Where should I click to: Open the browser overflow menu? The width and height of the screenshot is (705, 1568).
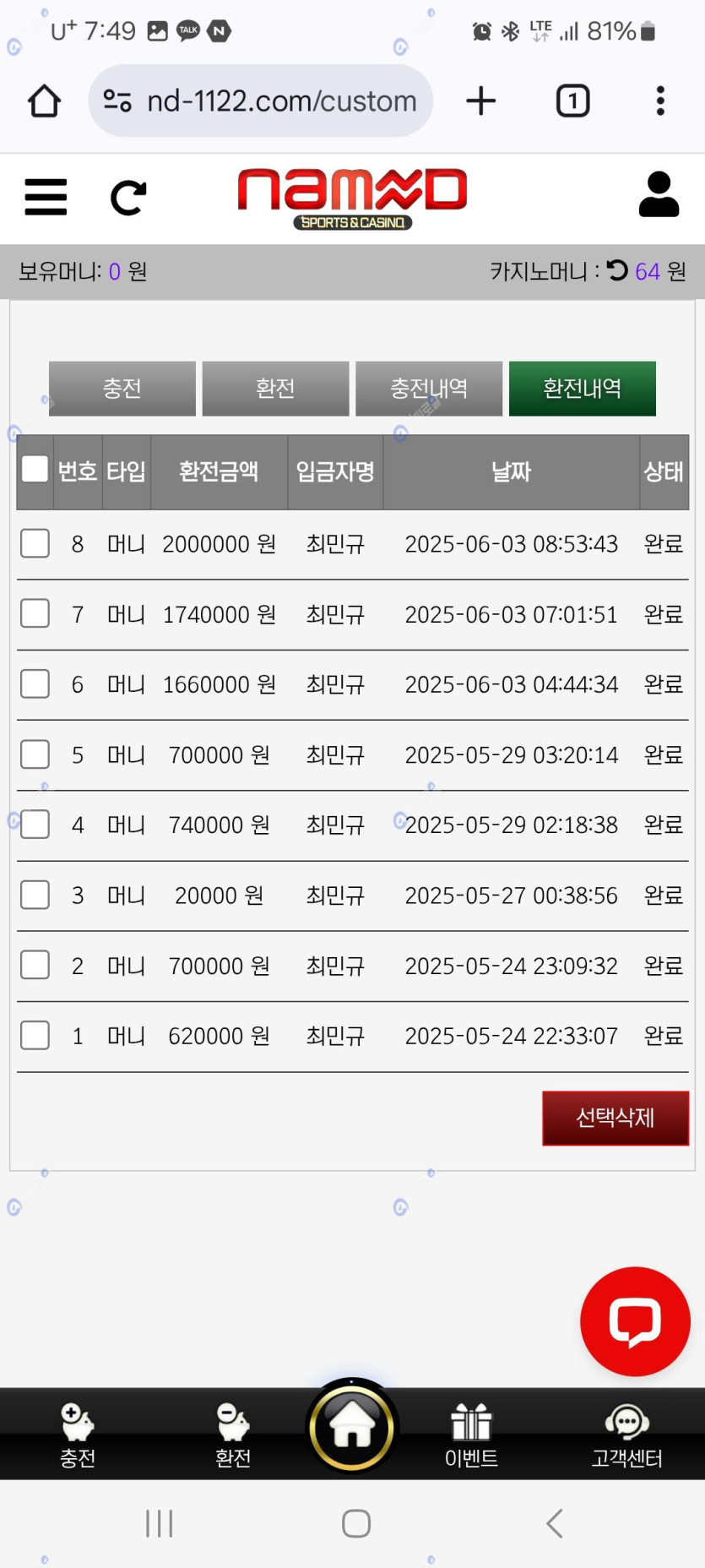point(660,101)
